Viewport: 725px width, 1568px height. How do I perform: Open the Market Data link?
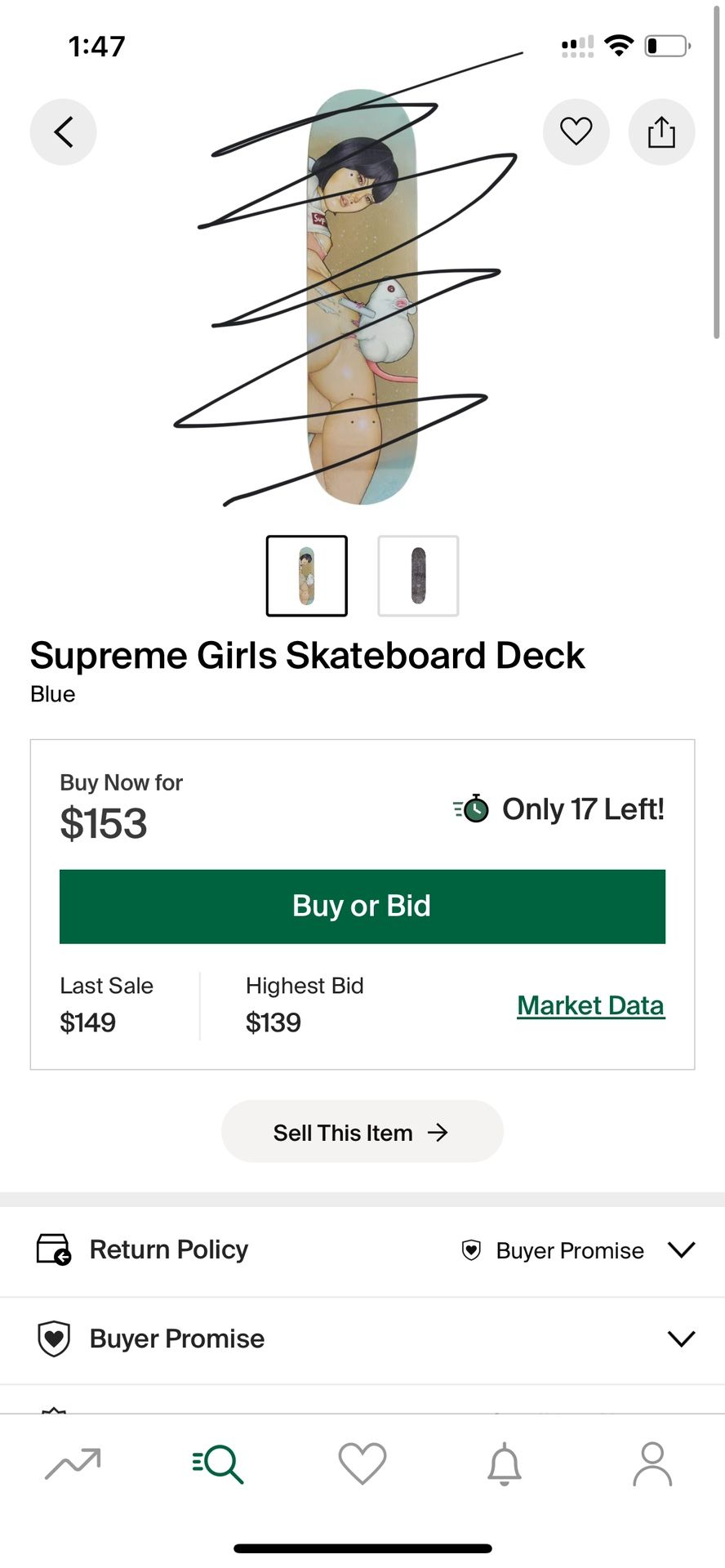(x=590, y=1005)
